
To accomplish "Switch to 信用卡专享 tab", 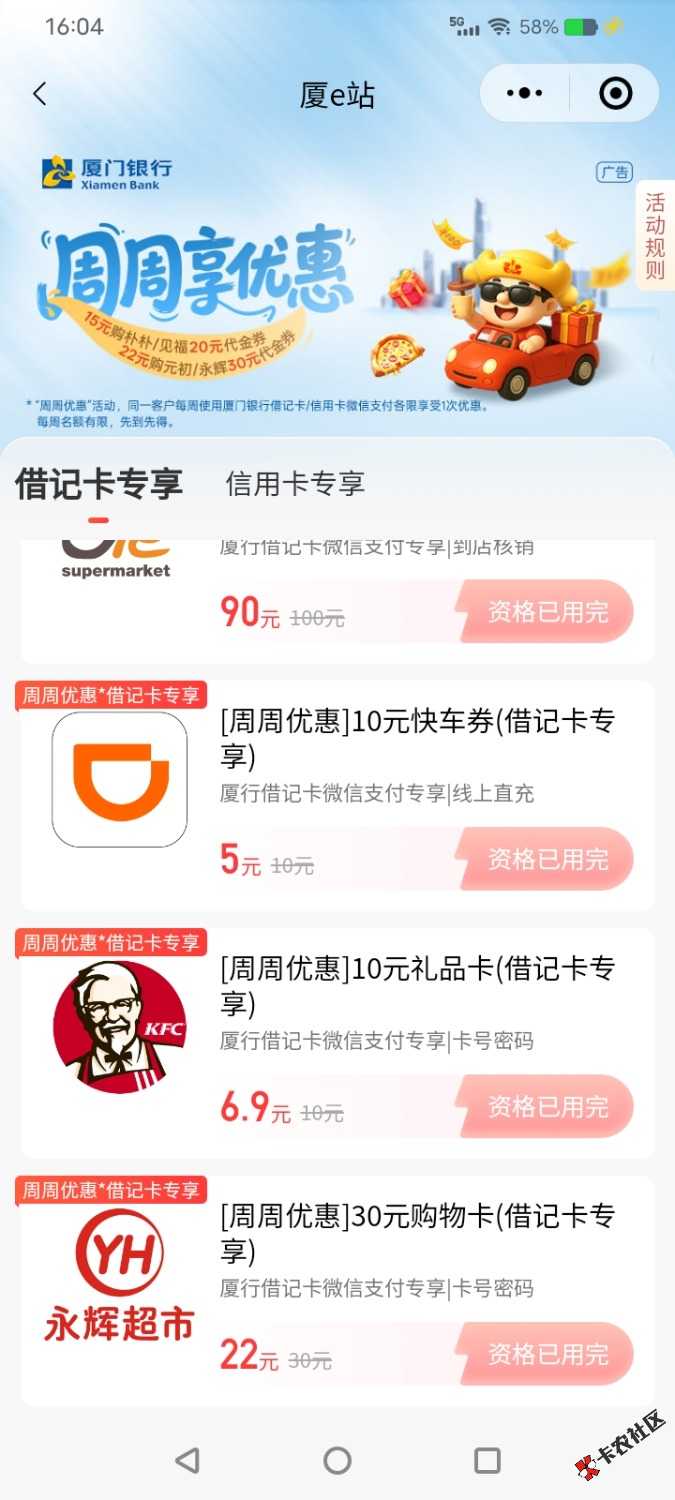I will coord(295,484).
